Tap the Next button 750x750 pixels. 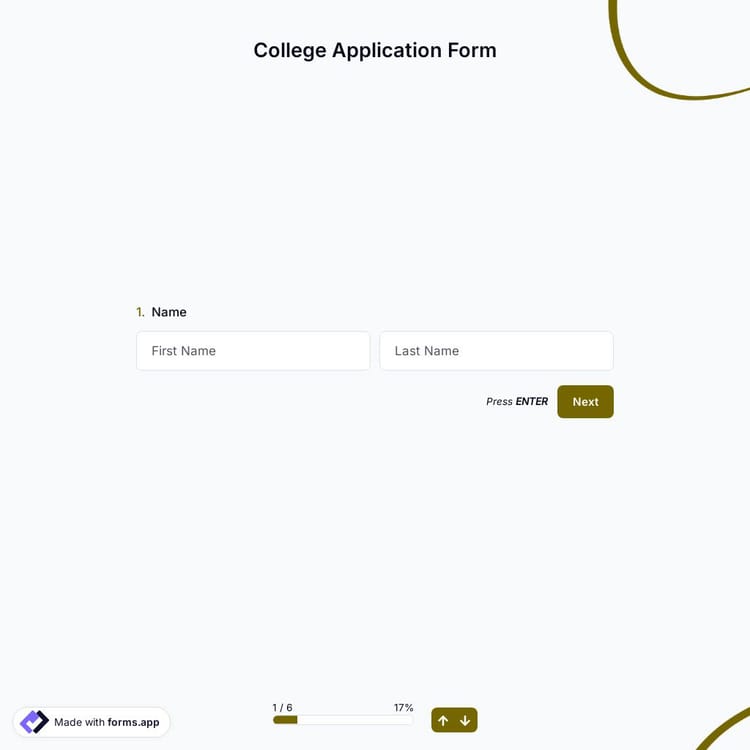[585, 402]
